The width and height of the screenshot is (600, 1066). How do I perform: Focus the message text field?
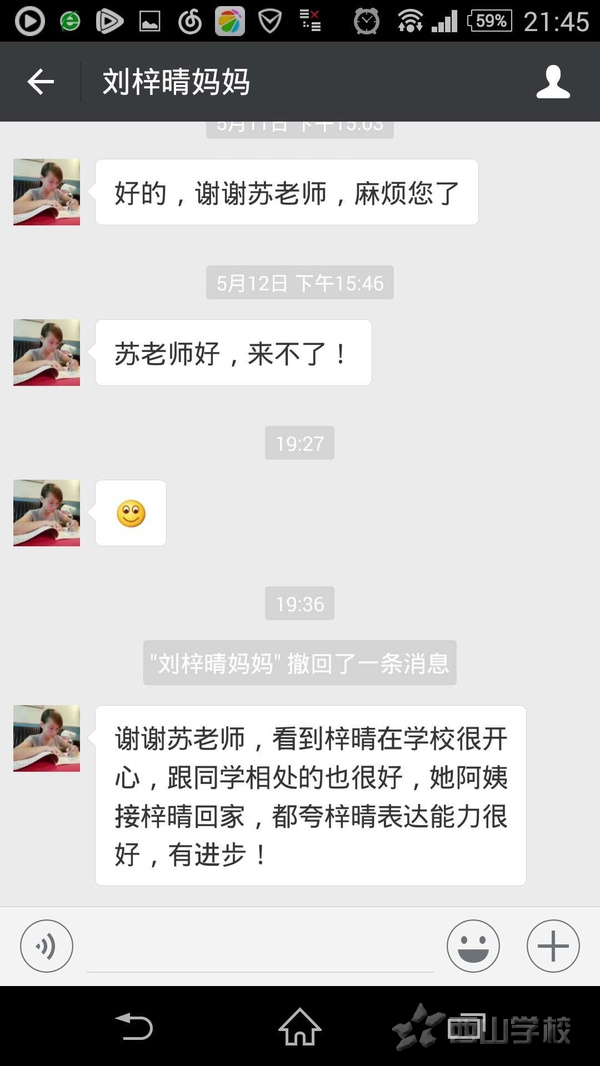(260, 948)
